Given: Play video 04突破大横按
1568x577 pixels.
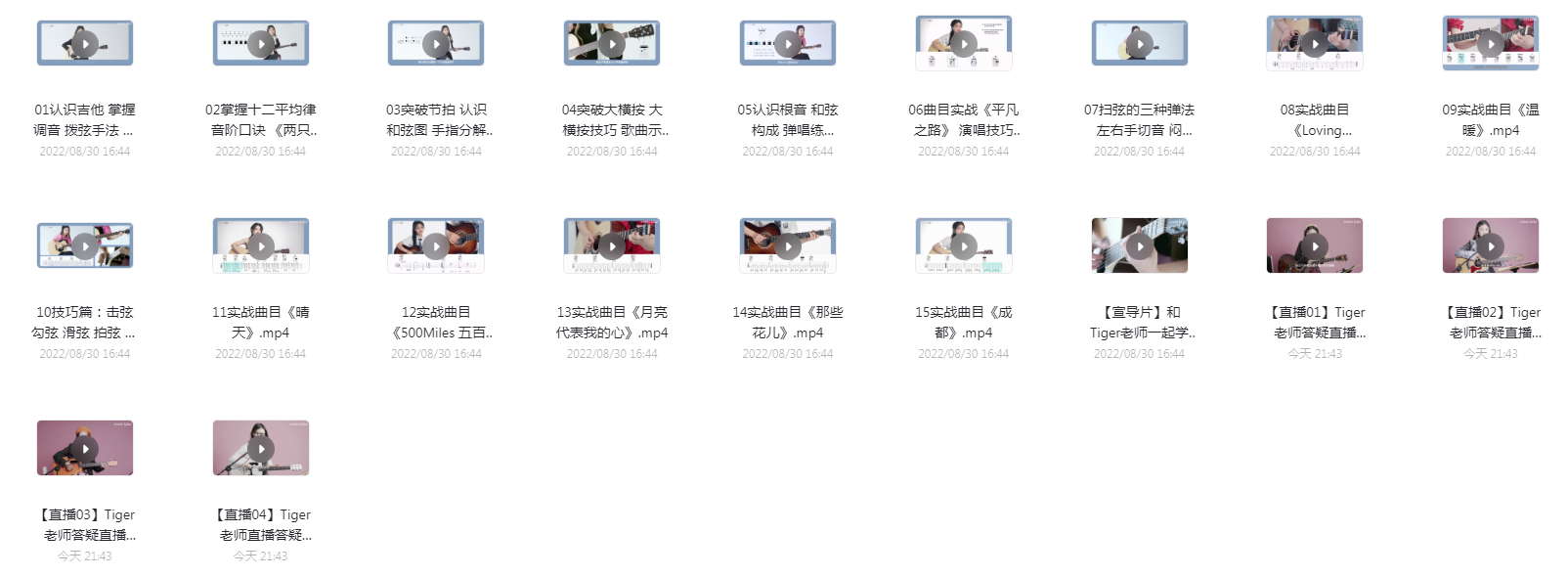Looking at the screenshot, I should pos(612,44).
